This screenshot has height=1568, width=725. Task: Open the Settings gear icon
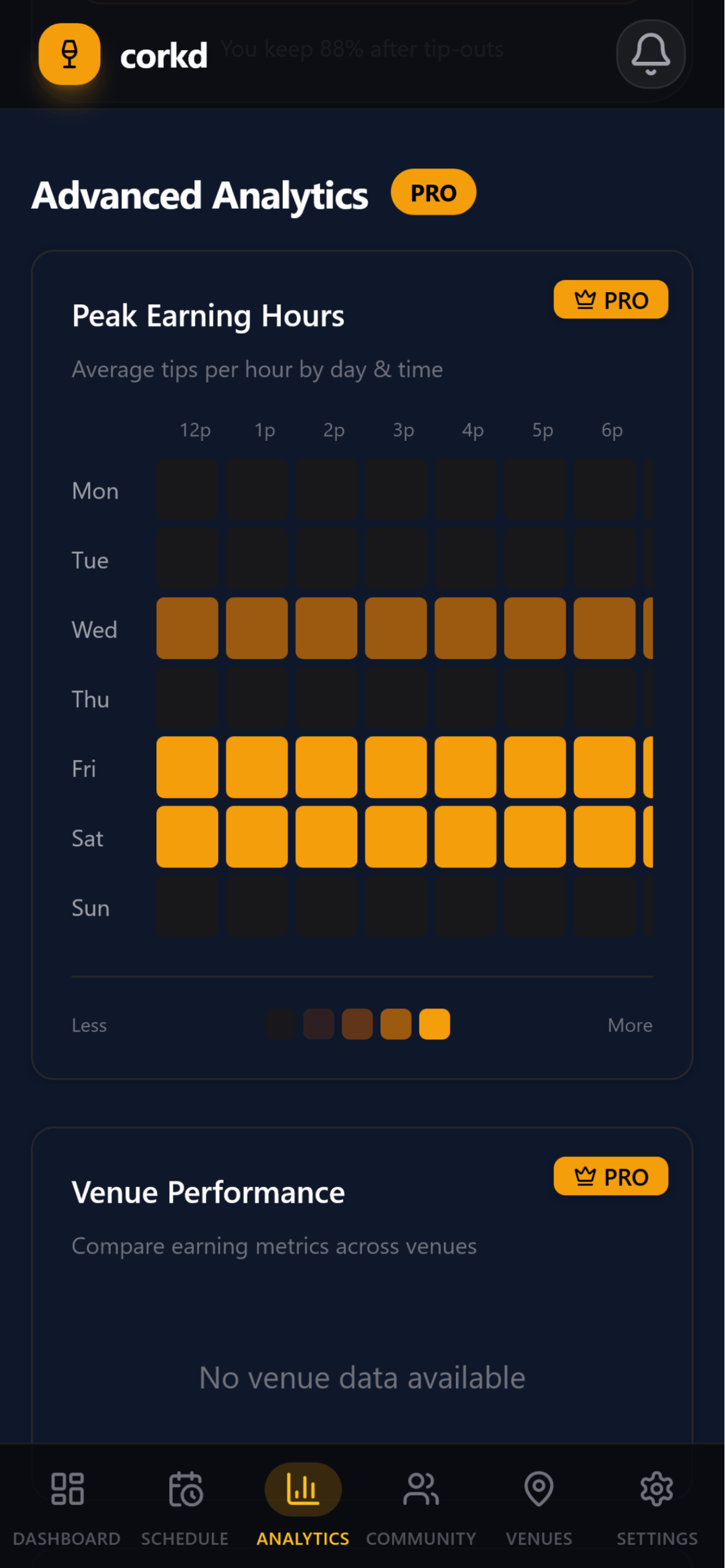[656, 1491]
